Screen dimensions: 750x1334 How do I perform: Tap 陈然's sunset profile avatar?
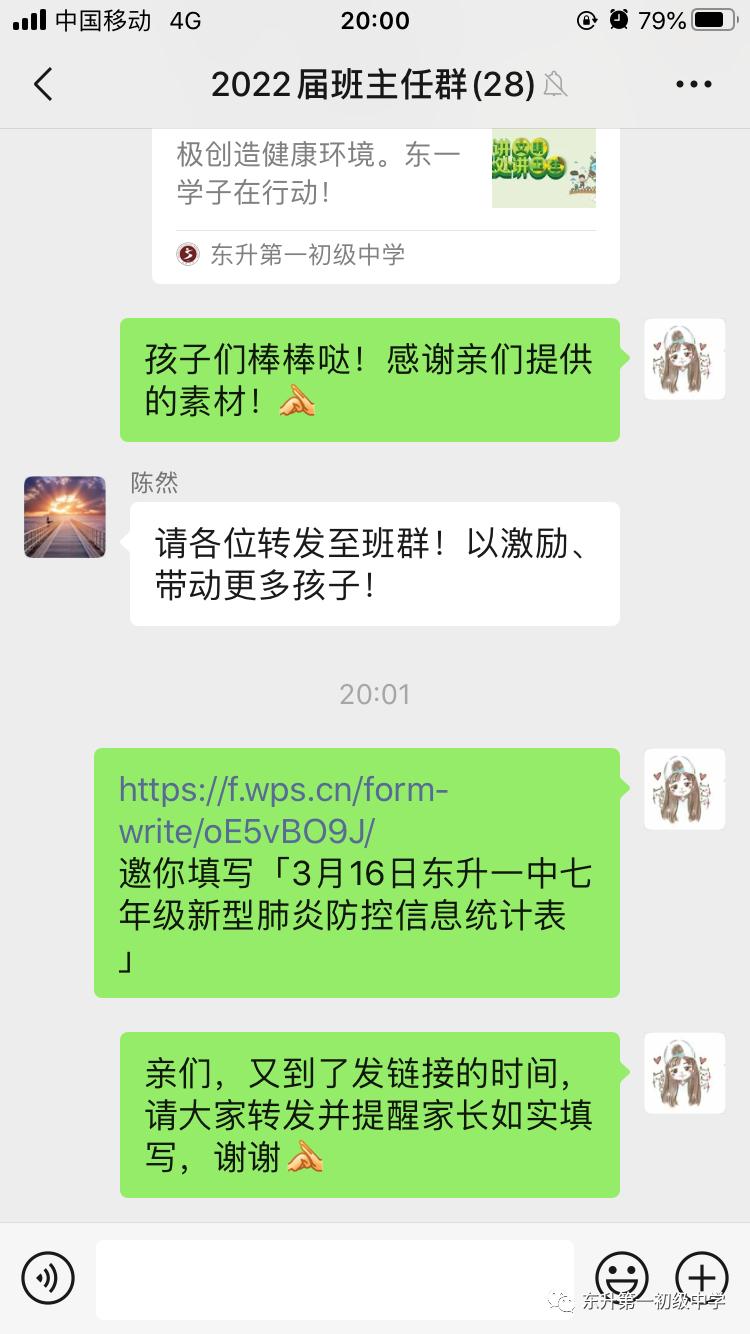(64, 516)
